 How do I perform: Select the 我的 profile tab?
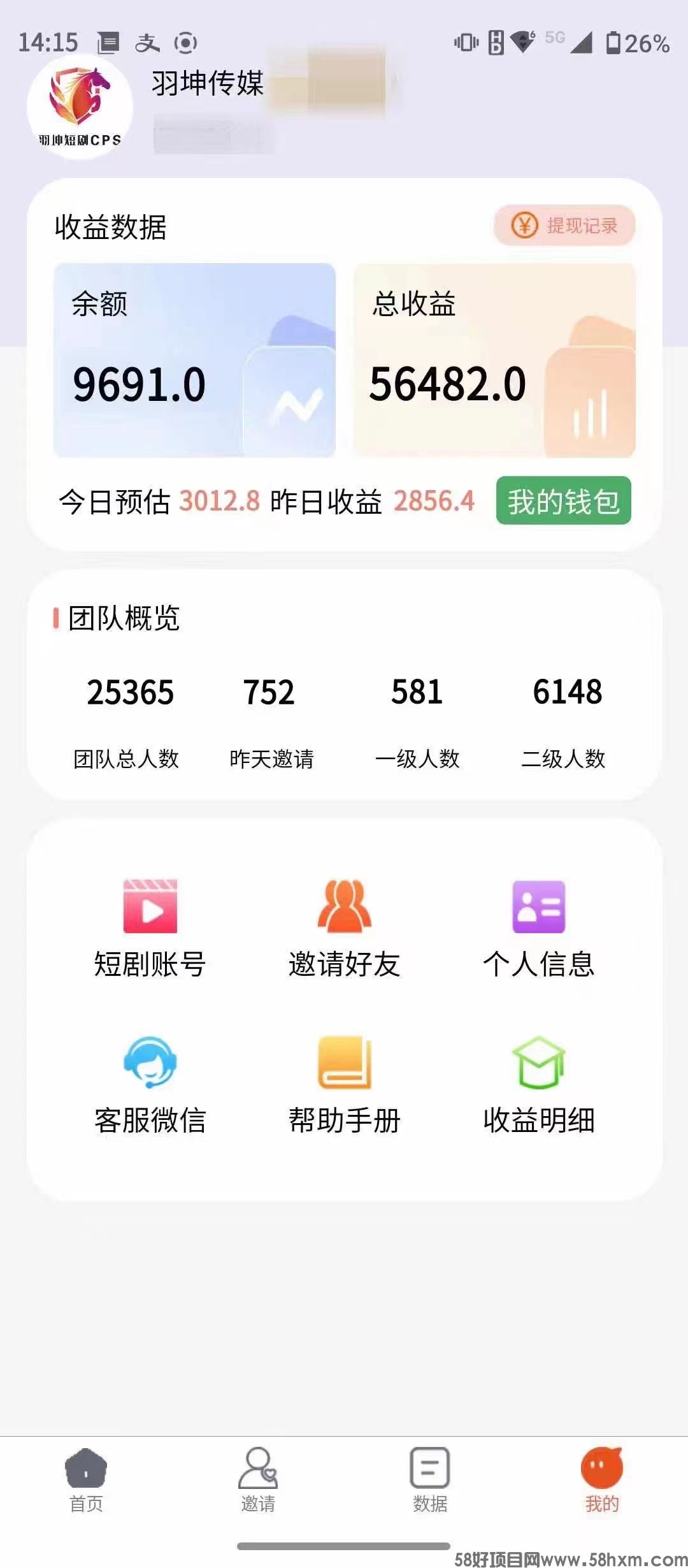click(601, 1480)
